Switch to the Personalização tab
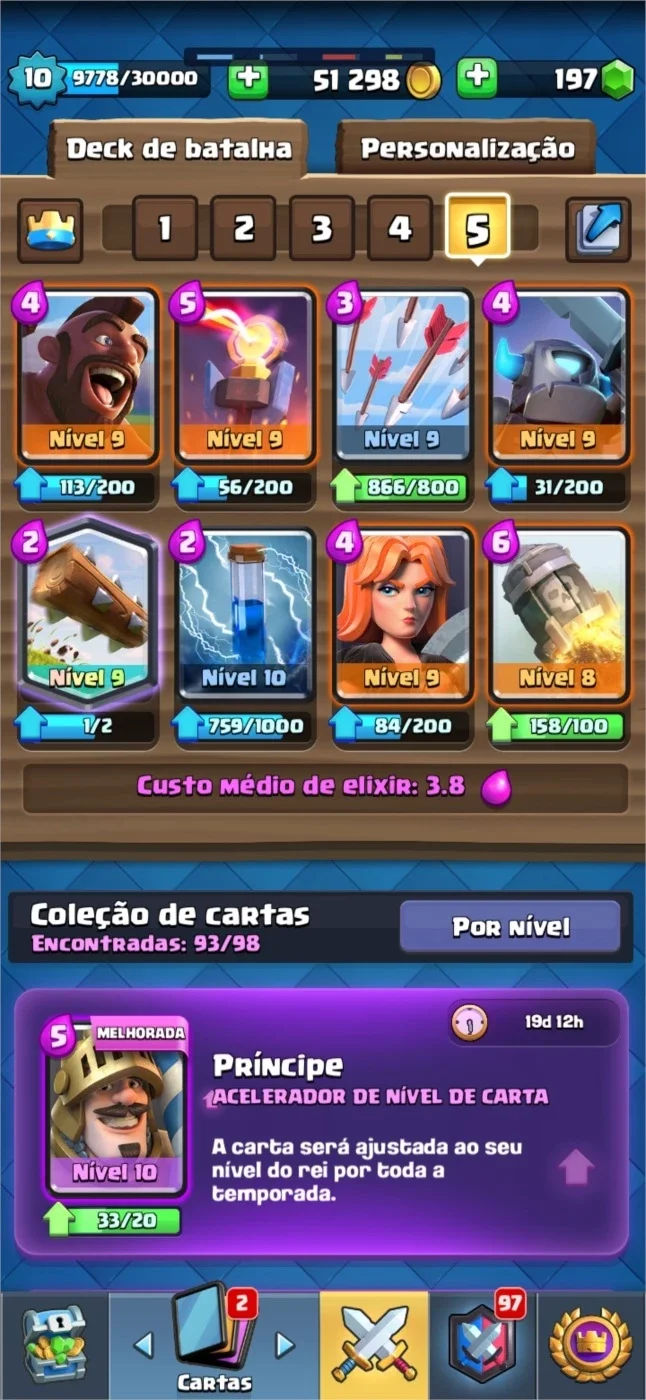Image resolution: width=646 pixels, height=1400 pixels. [467, 149]
